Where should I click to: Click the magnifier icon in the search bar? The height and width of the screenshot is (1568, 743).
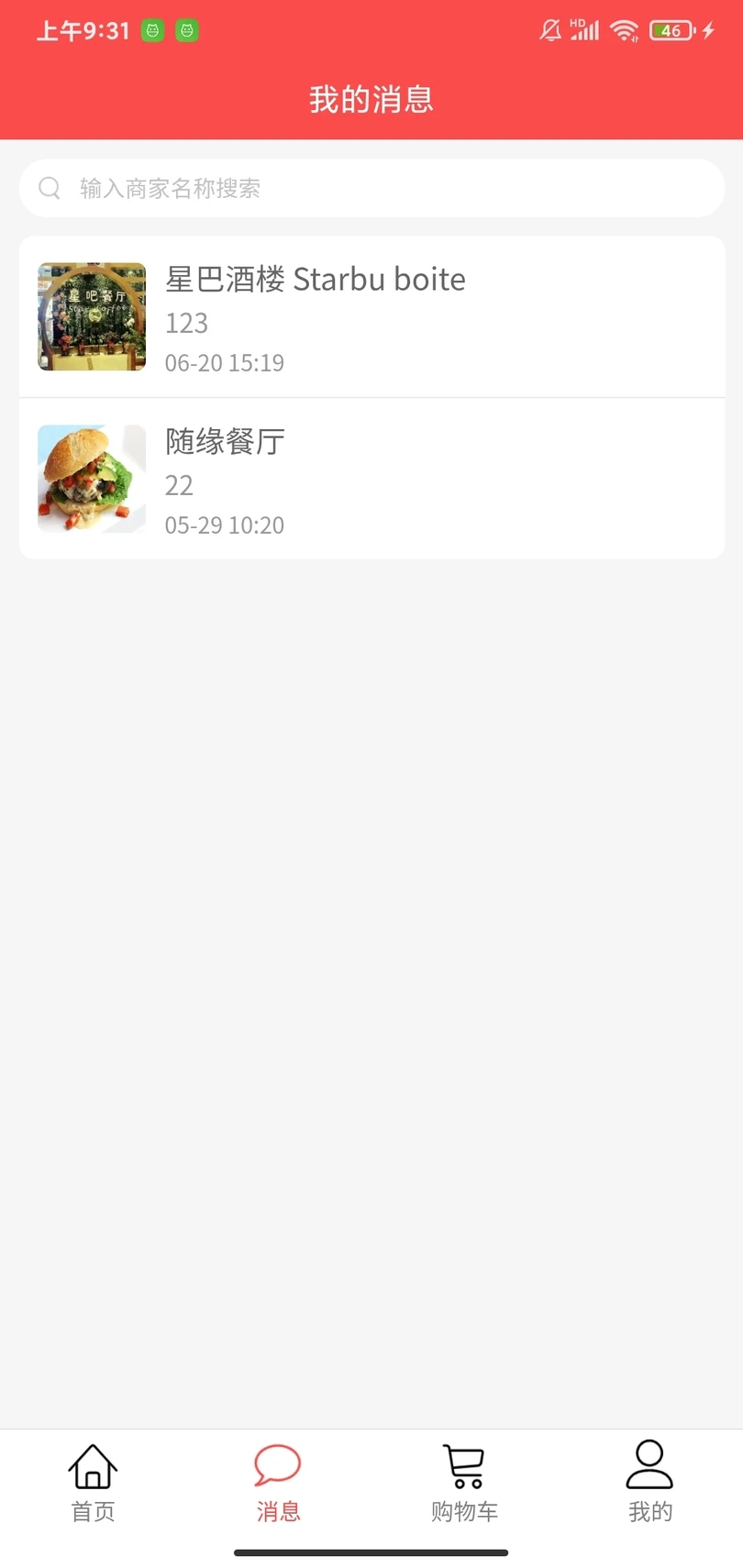click(50, 188)
